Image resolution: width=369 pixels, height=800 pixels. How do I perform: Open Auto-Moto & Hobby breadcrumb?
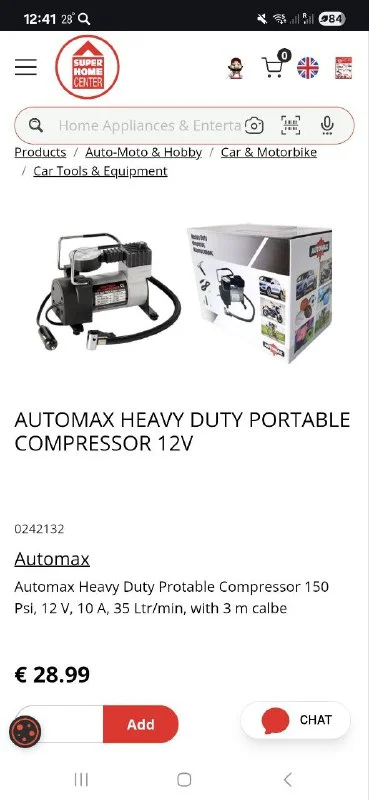143,152
